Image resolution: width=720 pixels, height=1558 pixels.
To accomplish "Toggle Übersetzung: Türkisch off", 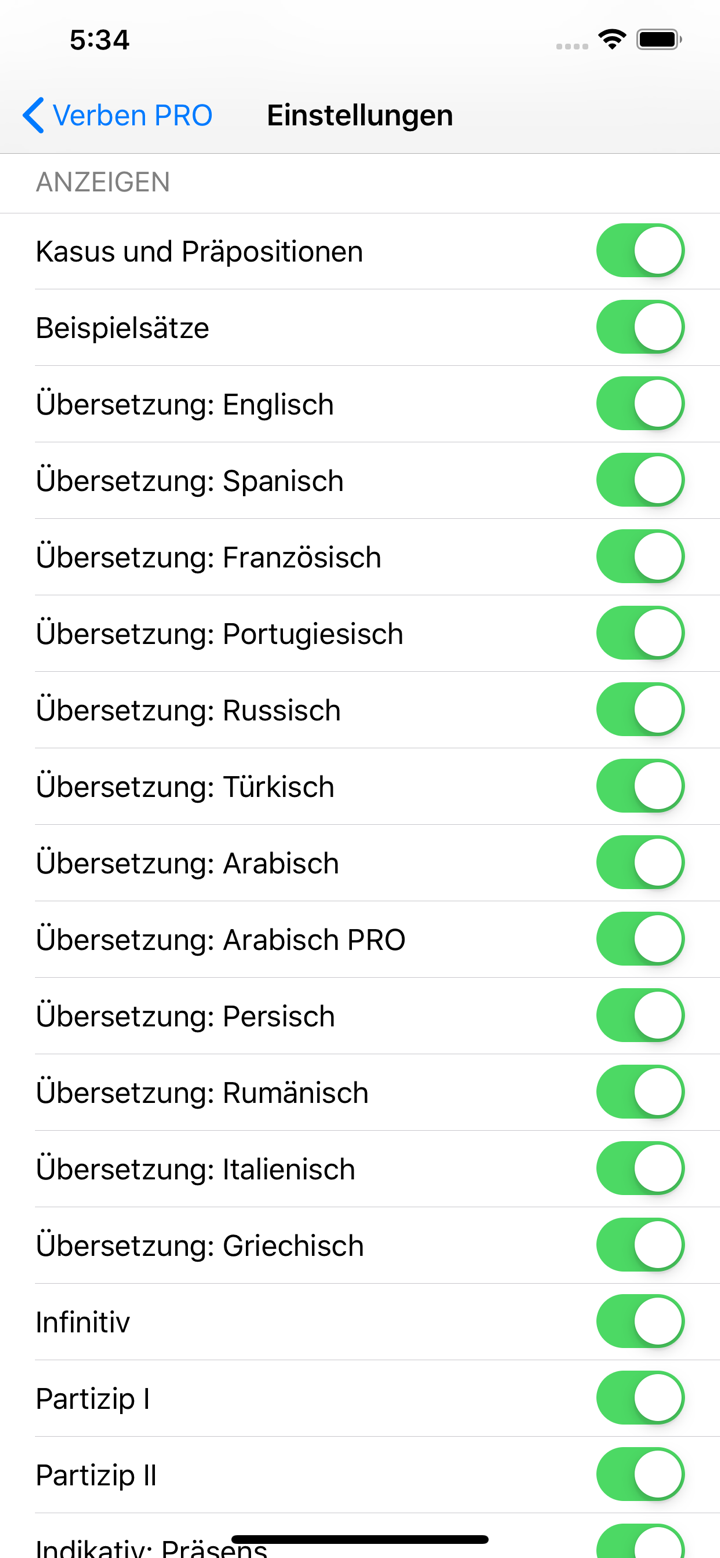I will (640, 786).
